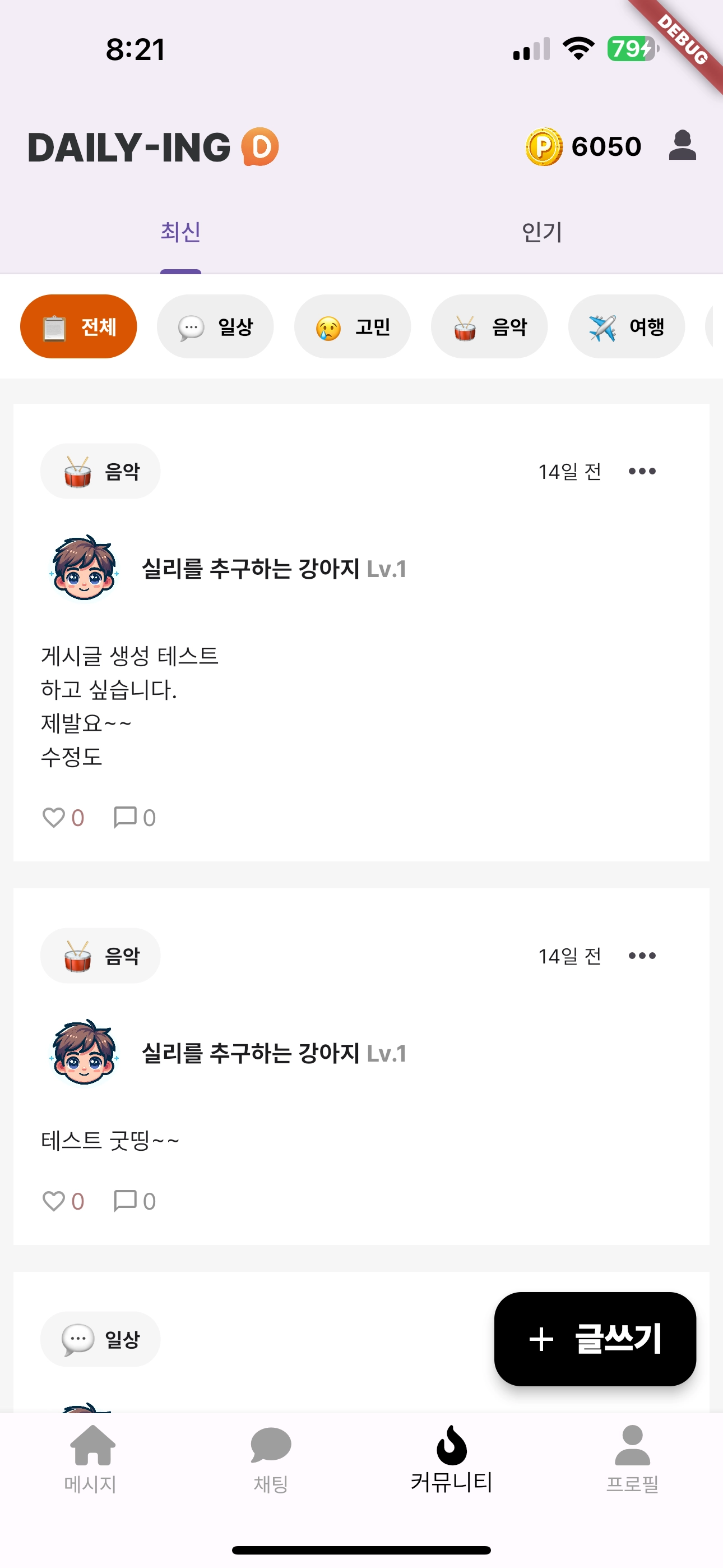This screenshot has width=723, height=1568.
Task: Open comments on the 게시글 생성 테스트 post
Action: coord(126,818)
